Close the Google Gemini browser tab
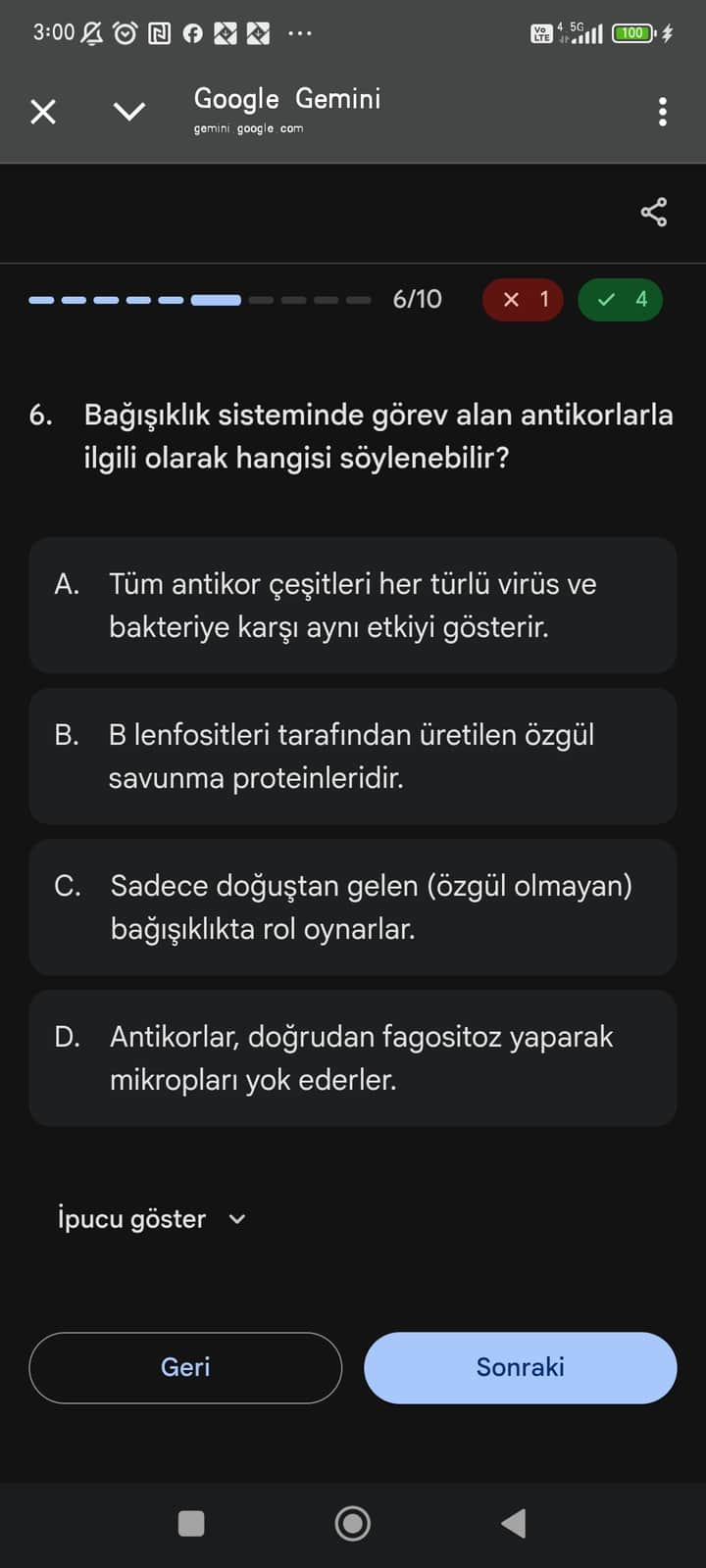Viewport: 706px width, 1568px height. click(43, 112)
